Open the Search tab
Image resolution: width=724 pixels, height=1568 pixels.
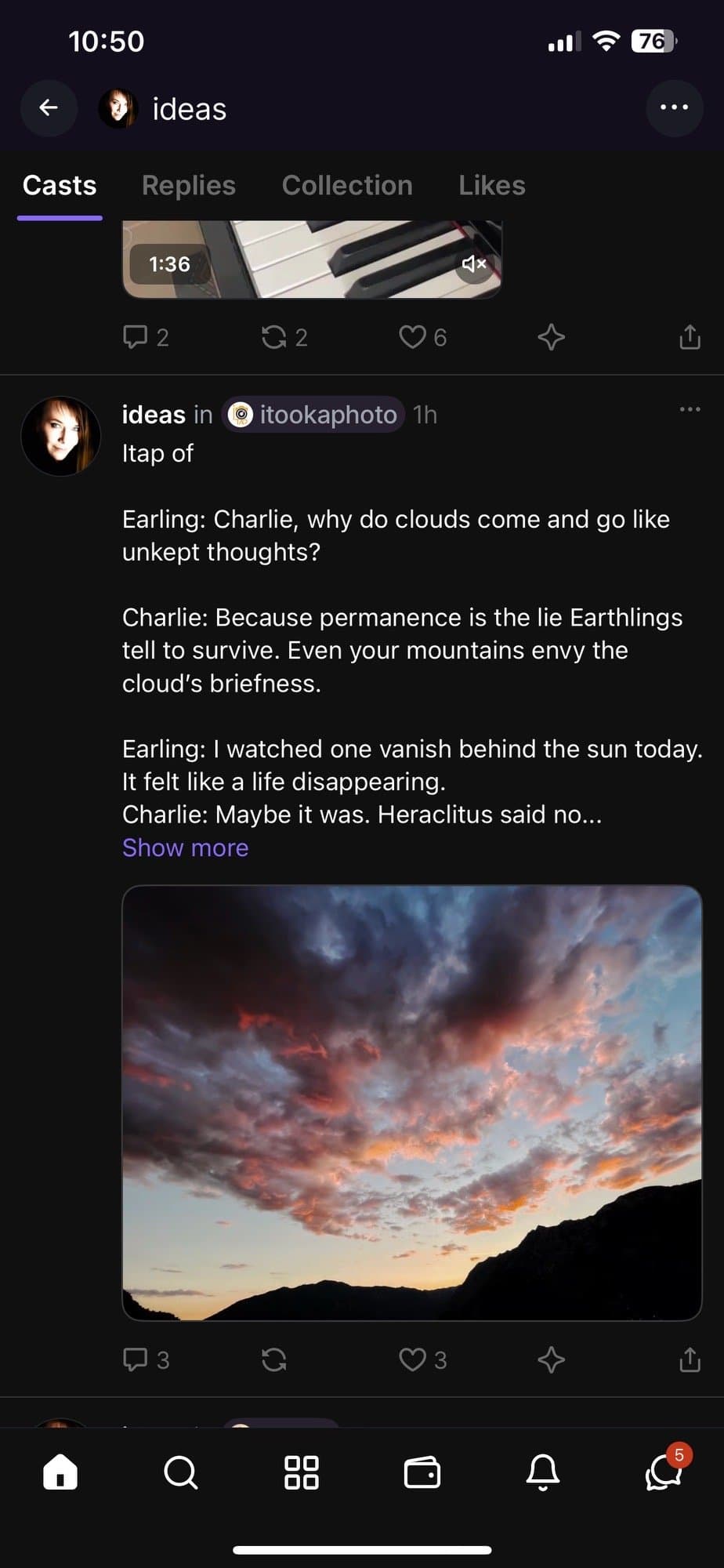[x=181, y=1472]
